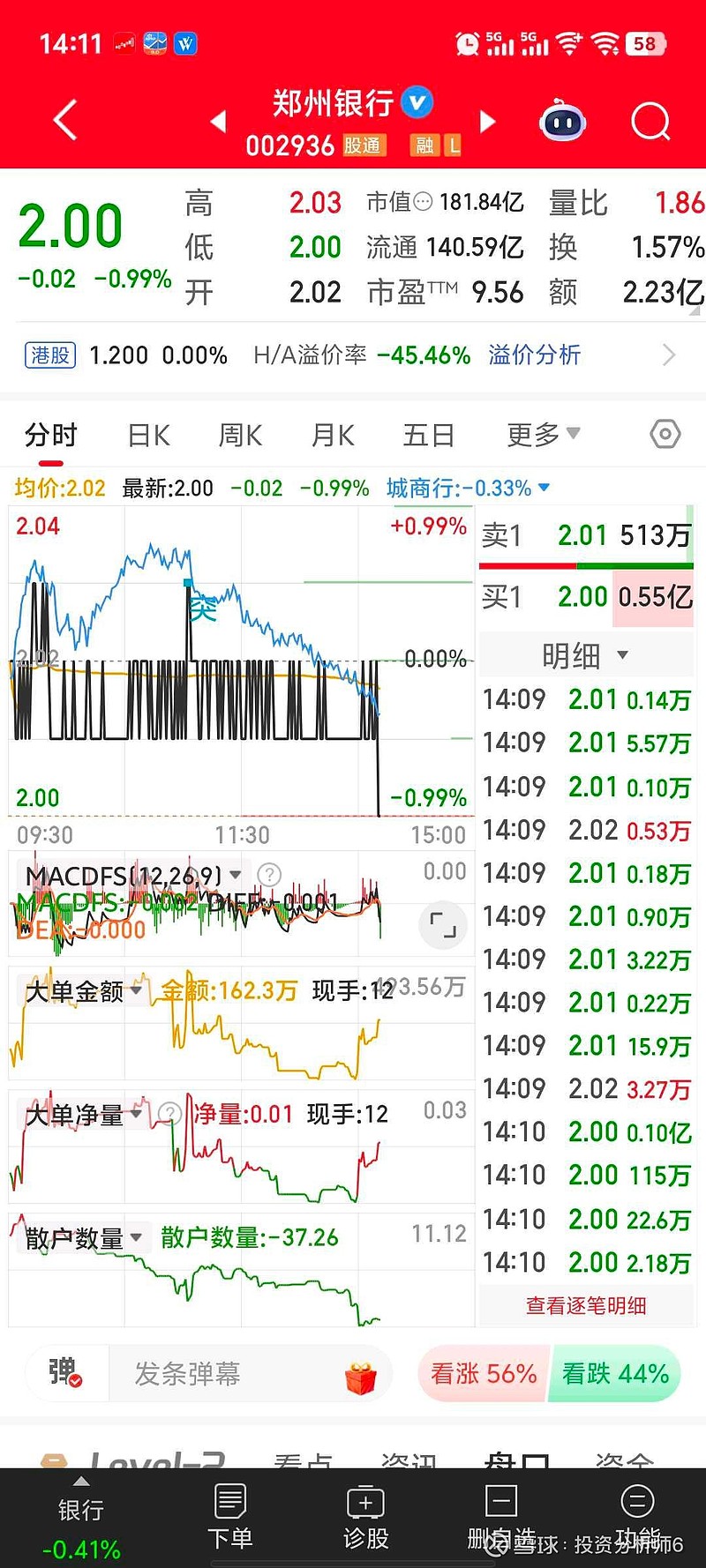The image size is (706, 1568).
Task: Expand the 更多 chart type dropdown
Action: (541, 434)
